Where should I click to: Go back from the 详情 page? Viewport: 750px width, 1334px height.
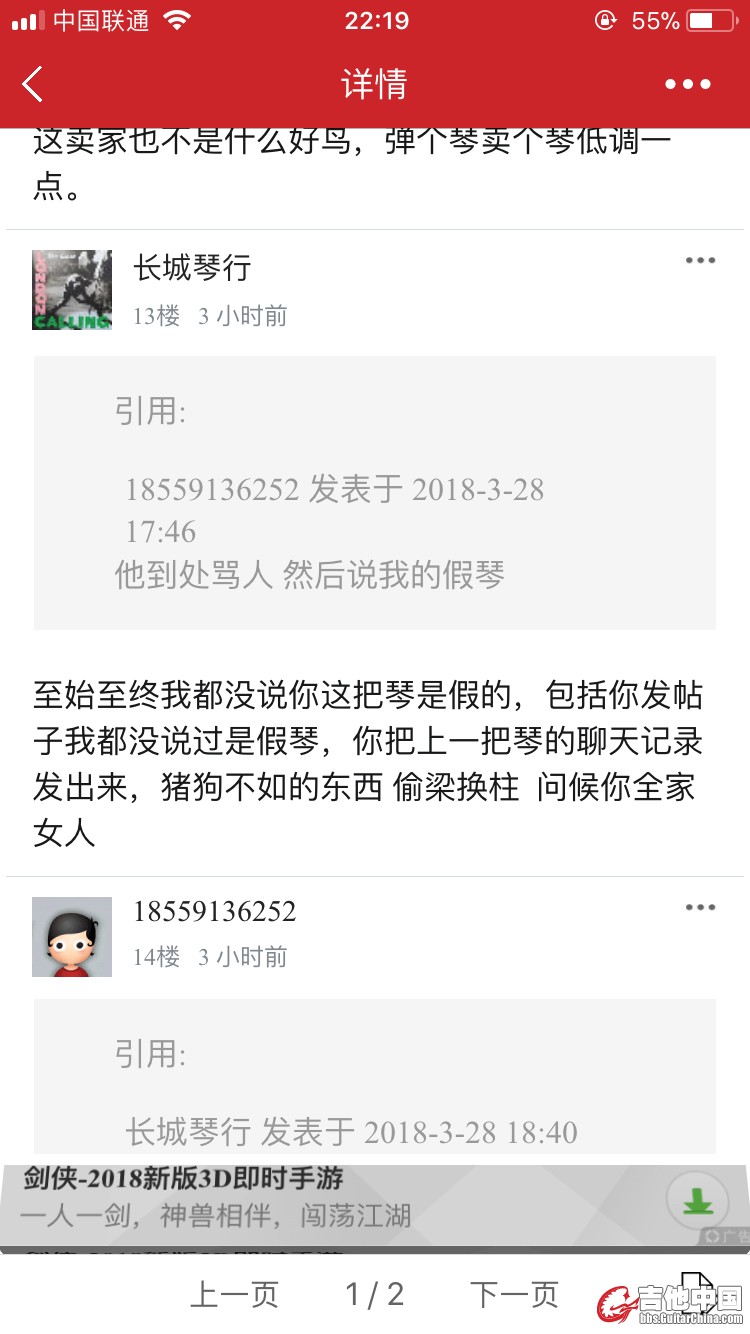pos(33,85)
